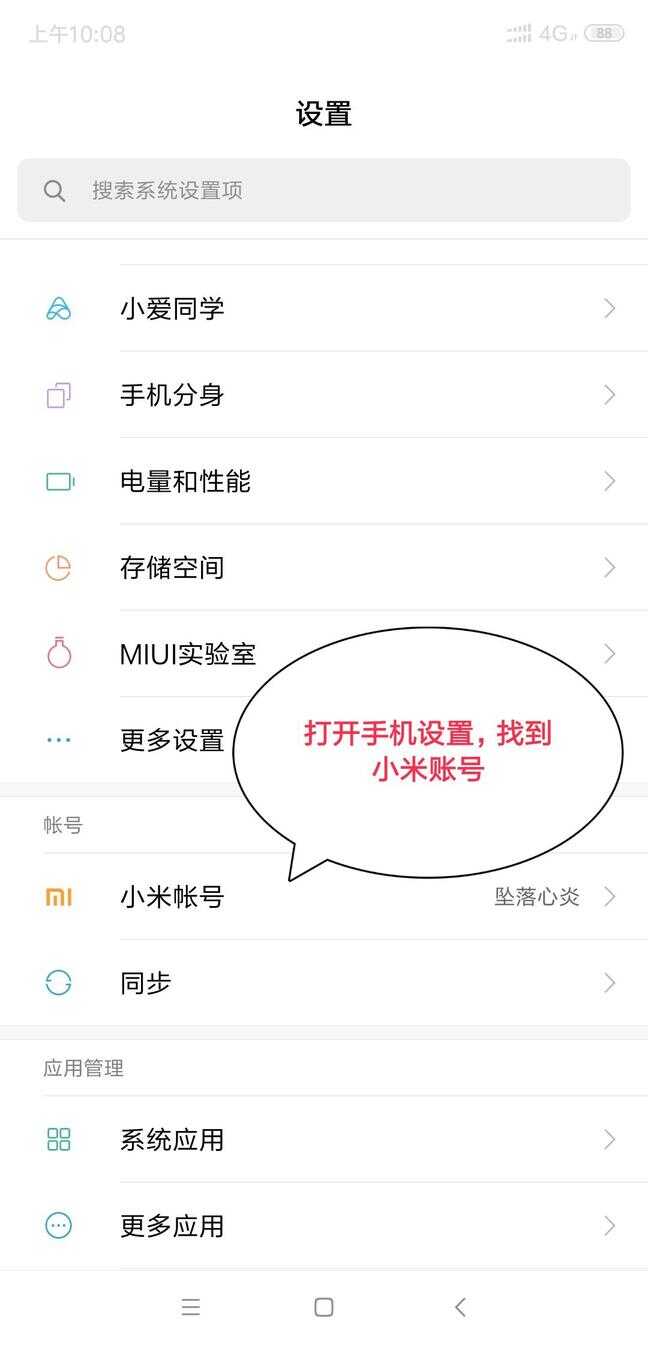Tap the search system settings field
This screenshot has height=1348, width=648.
coord(324,190)
